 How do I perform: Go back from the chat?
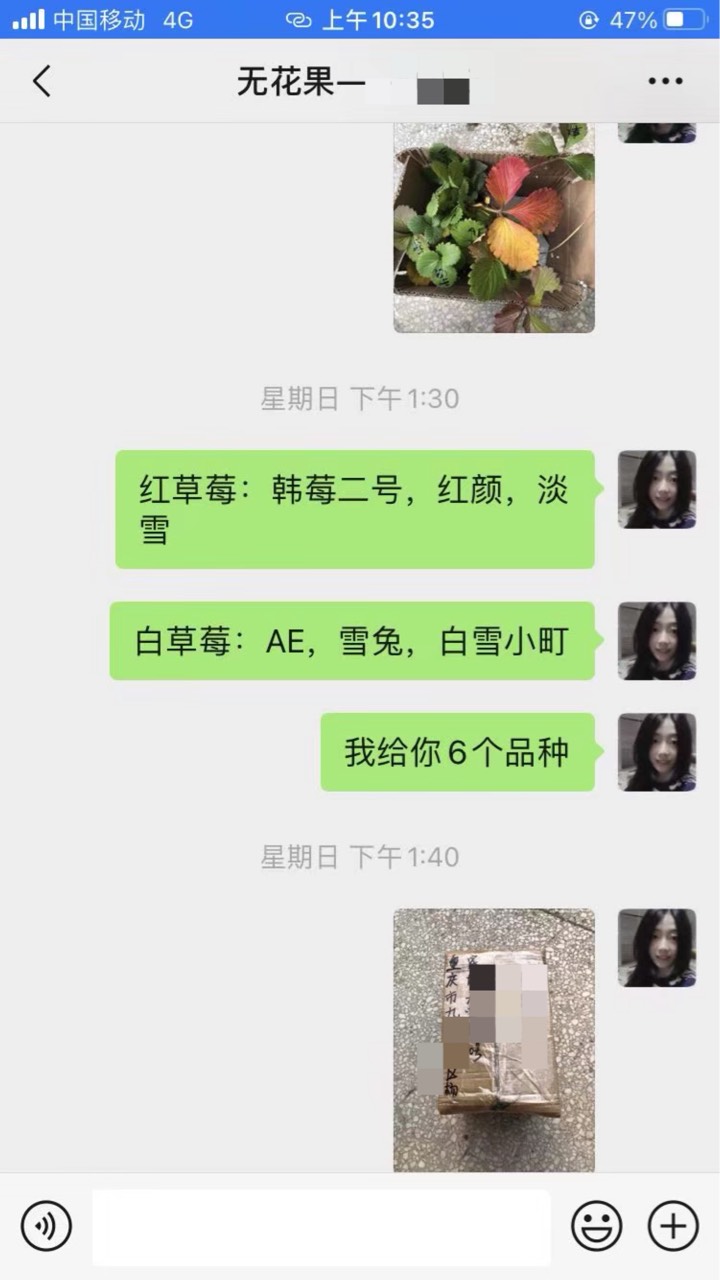42,81
